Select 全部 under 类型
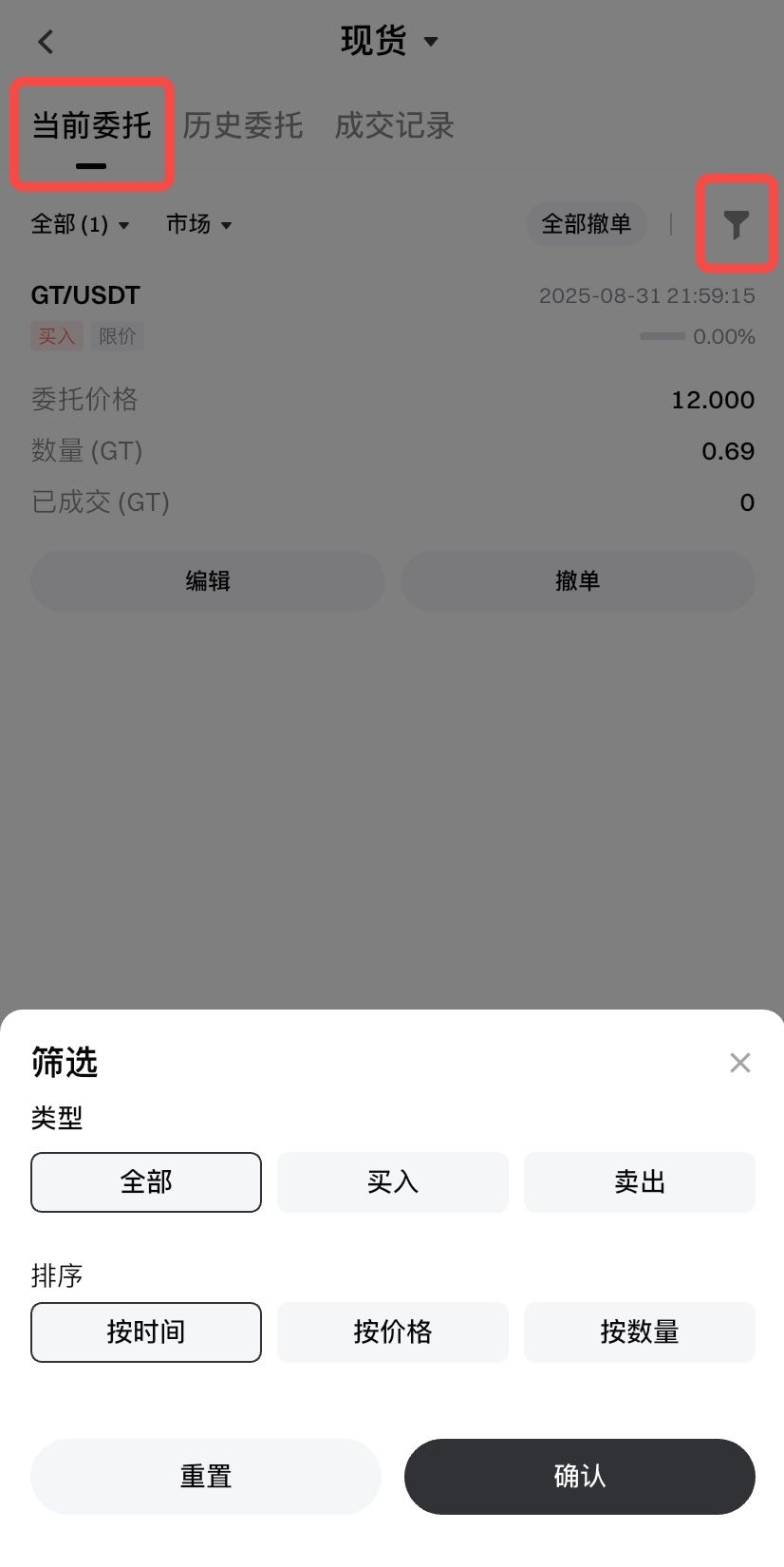 tap(146, 1182)
